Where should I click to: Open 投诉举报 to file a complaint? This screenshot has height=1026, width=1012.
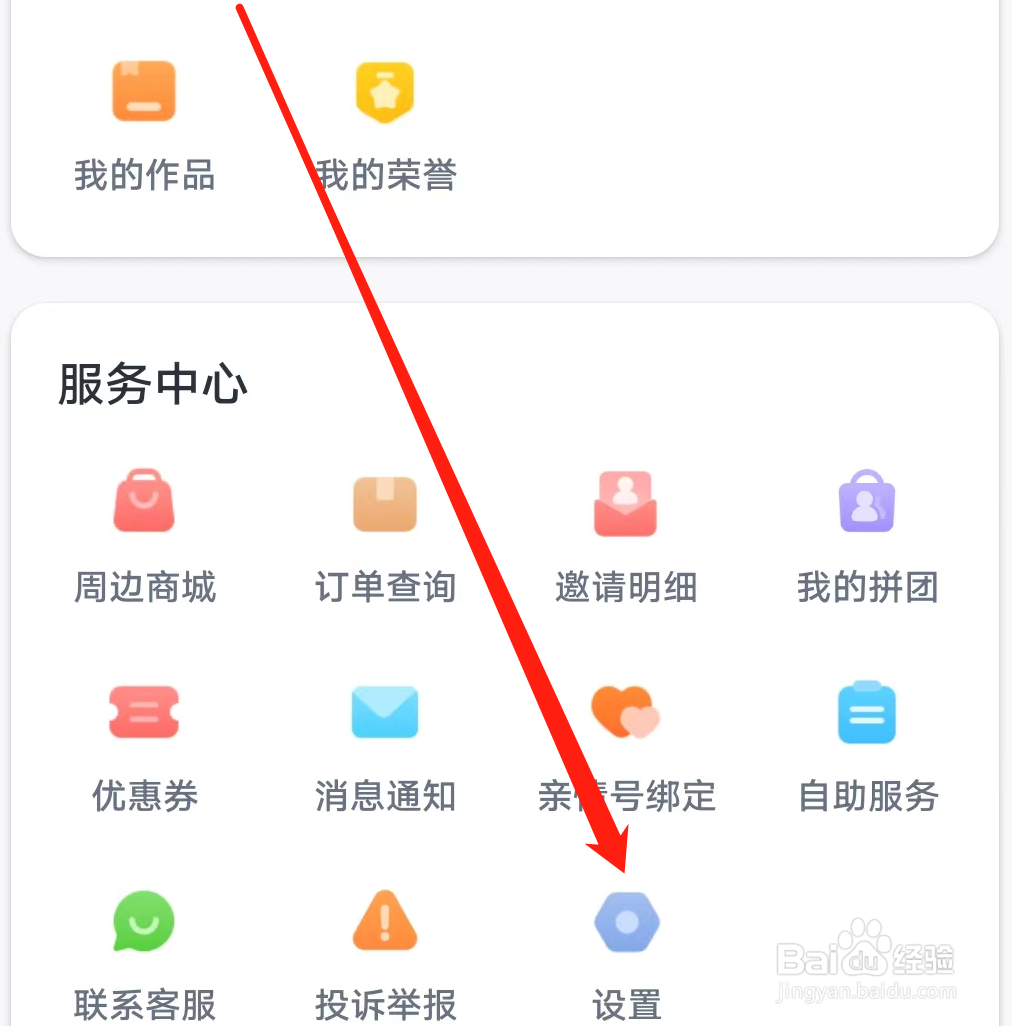[385, 950]
